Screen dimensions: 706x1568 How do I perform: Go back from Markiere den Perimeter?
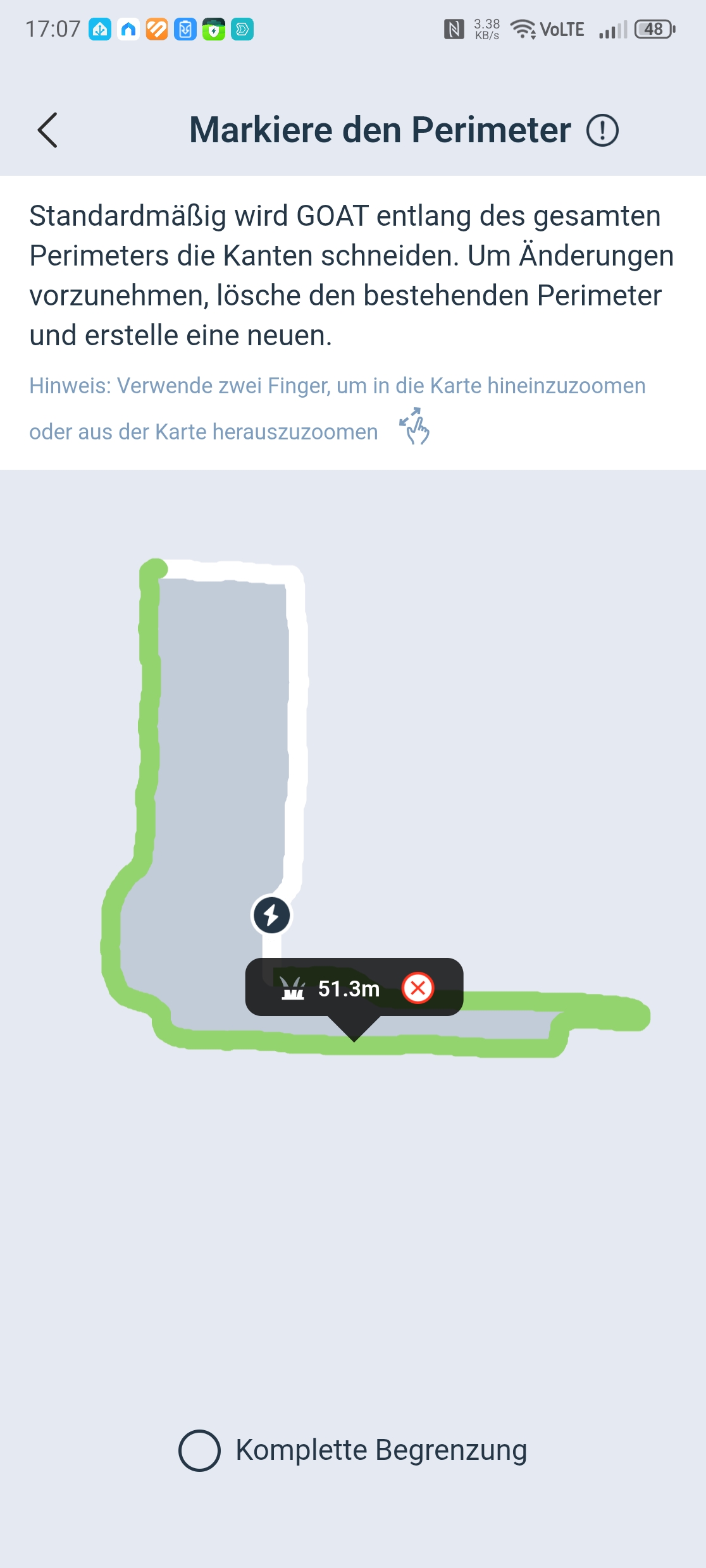[47, 130]
